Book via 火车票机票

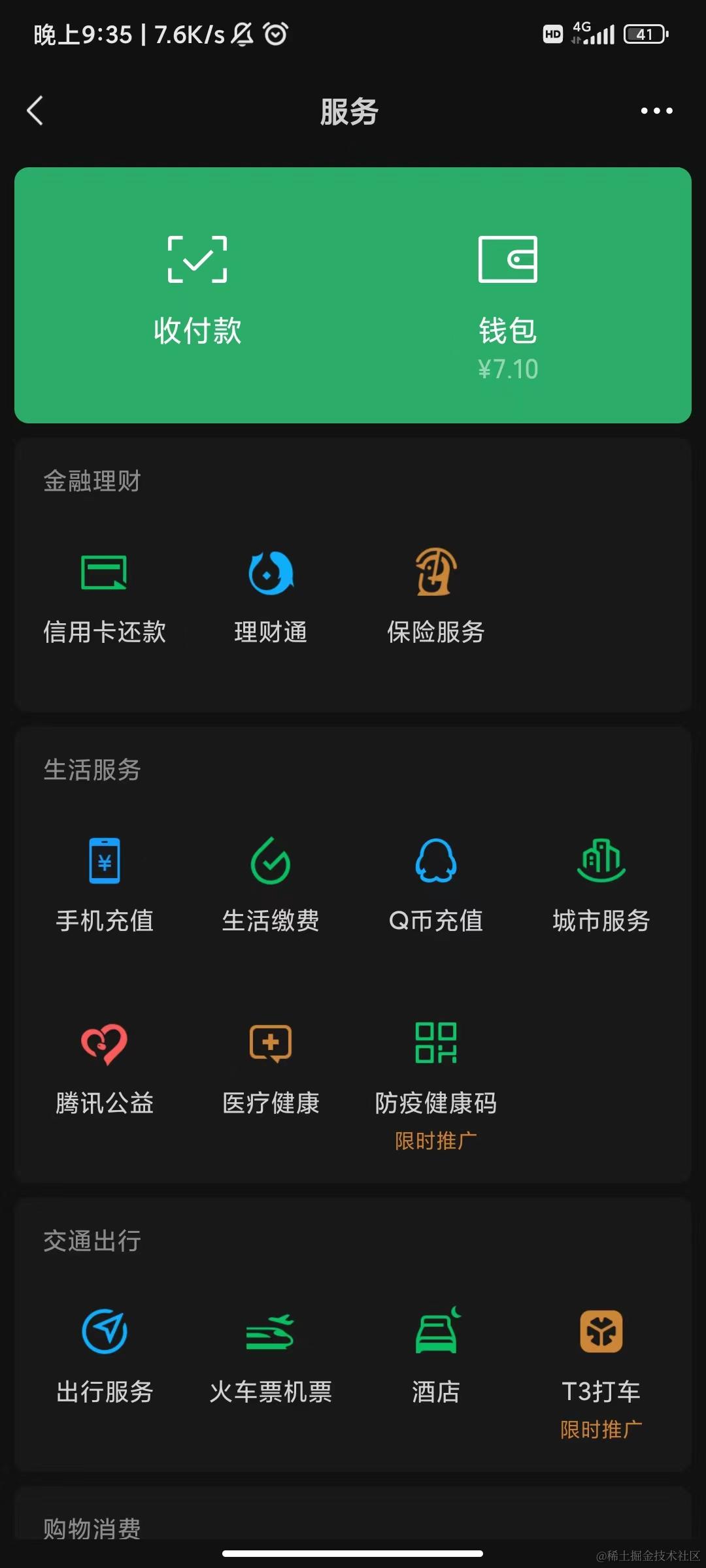pos(271,1355)
